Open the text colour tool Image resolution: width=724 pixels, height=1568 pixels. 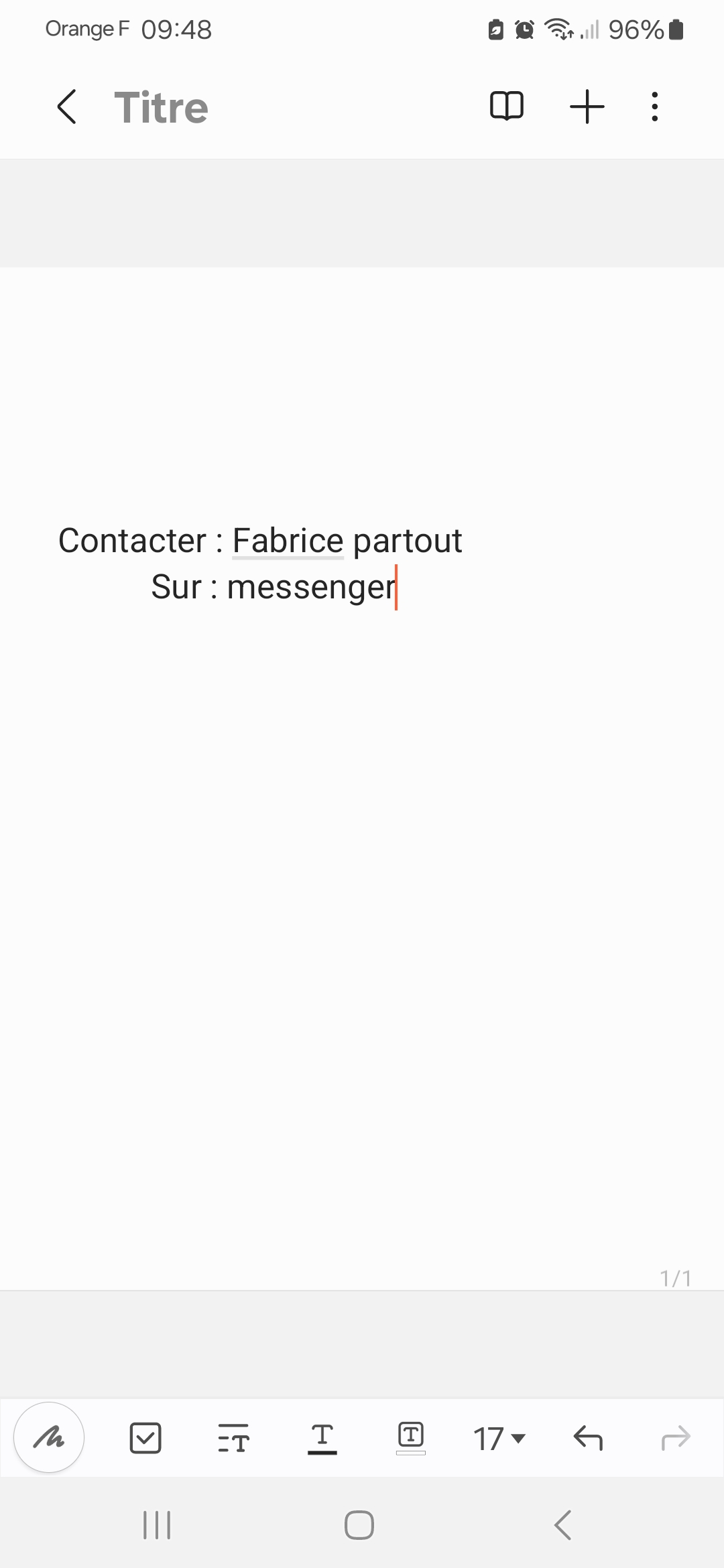(x=322, y=1438)
